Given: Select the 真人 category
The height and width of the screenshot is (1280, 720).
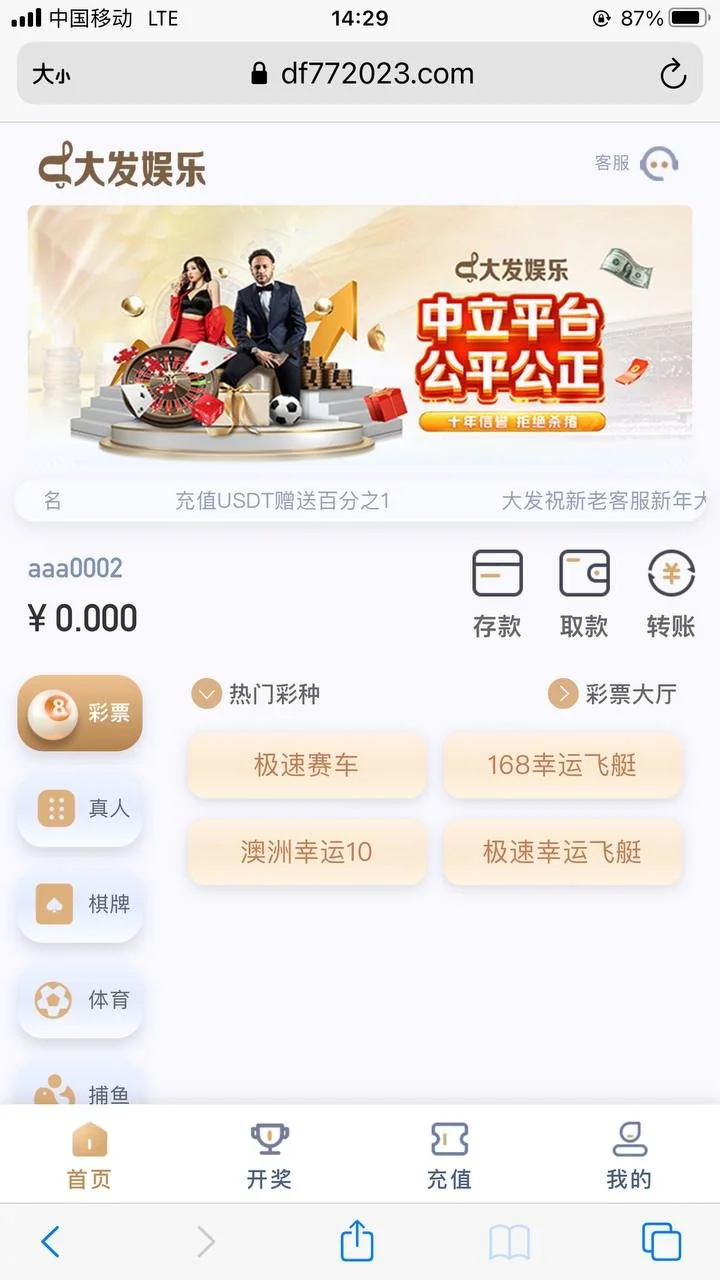Looking at the screenshot, I should pyautogui.click(x=80, y=808).
